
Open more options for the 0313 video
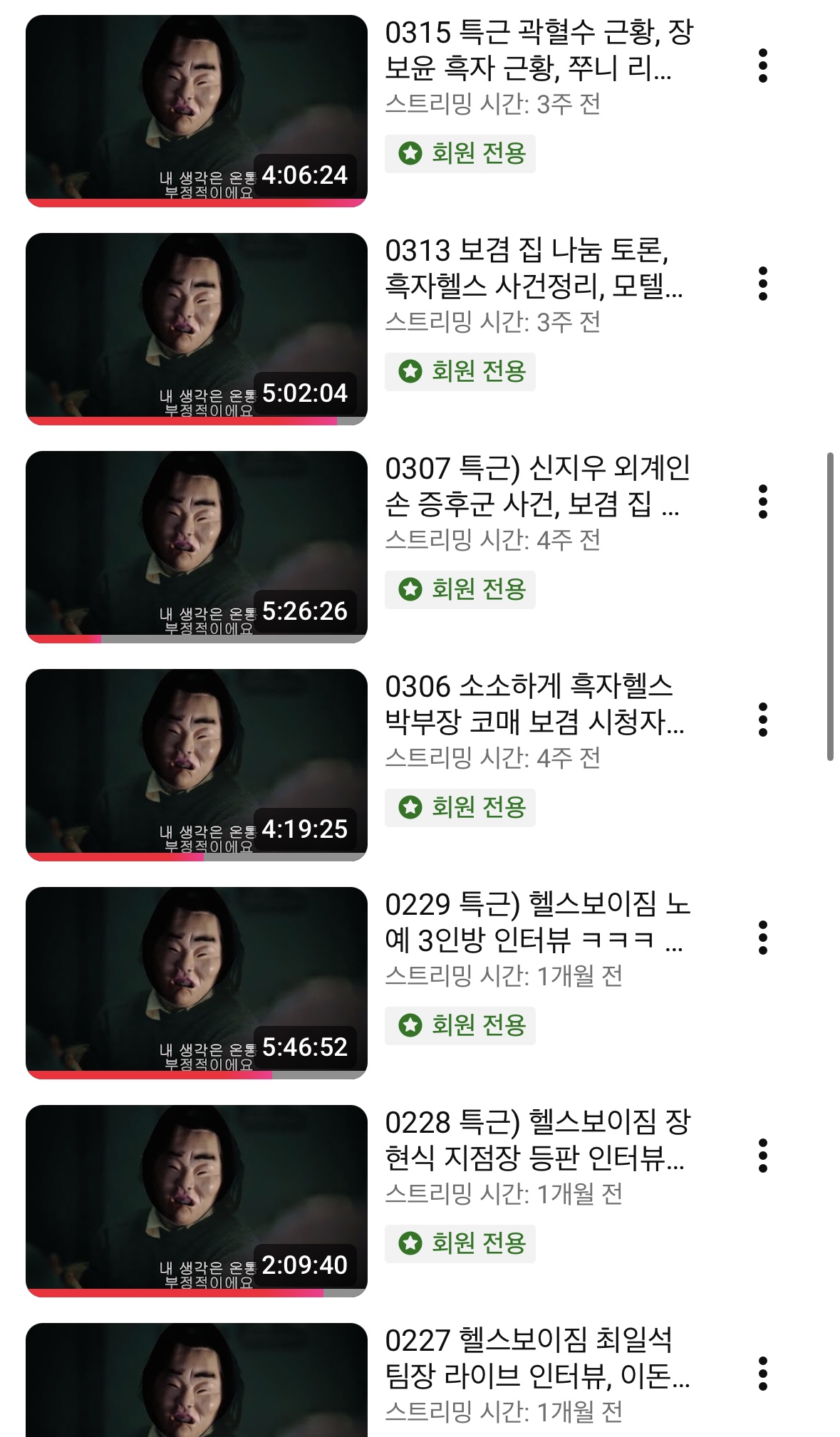(x=762, y=284)
